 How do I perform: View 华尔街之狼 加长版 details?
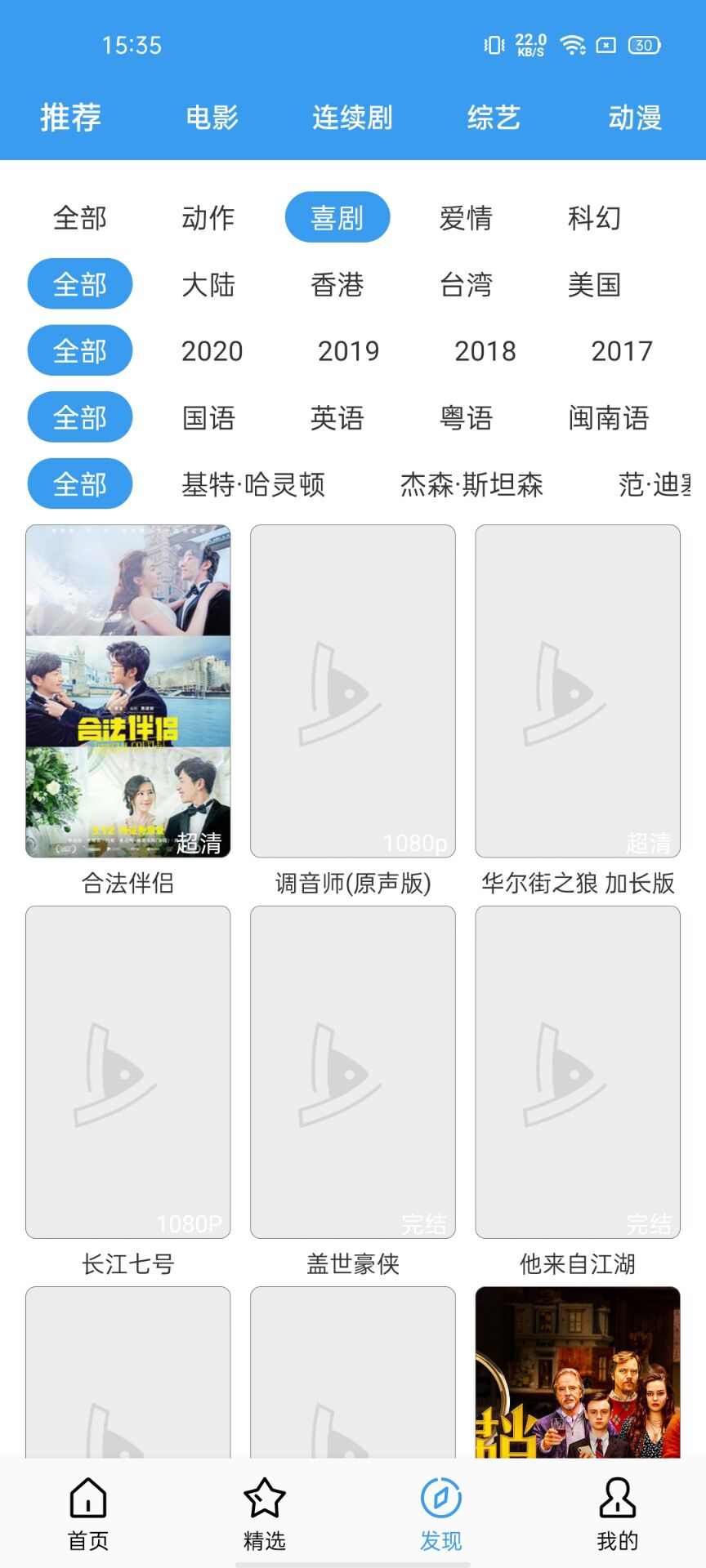pyautogui.click(x=578, y=691)
